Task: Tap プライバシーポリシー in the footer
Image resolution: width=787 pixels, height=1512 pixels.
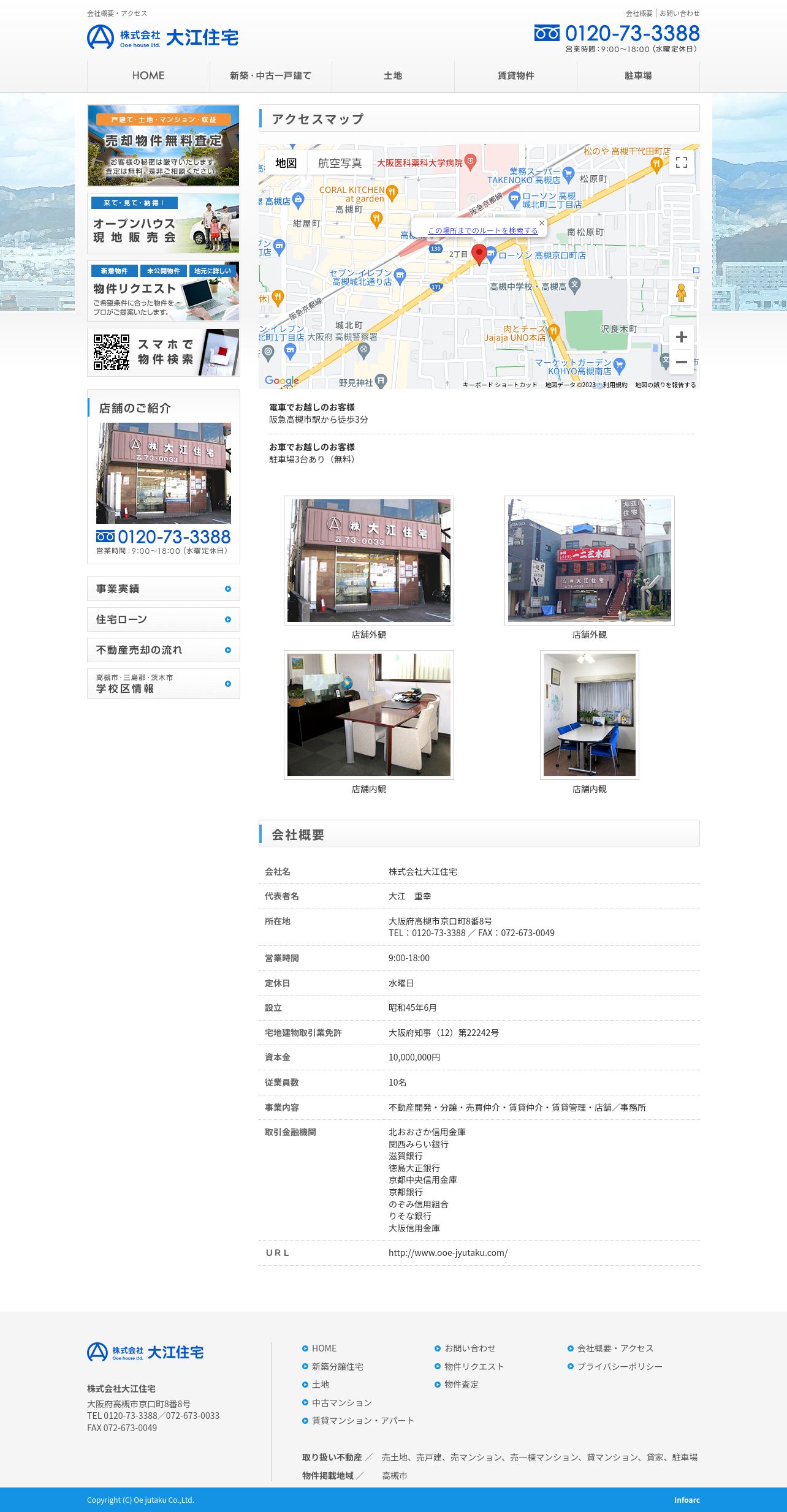Action: point(619,1366)
